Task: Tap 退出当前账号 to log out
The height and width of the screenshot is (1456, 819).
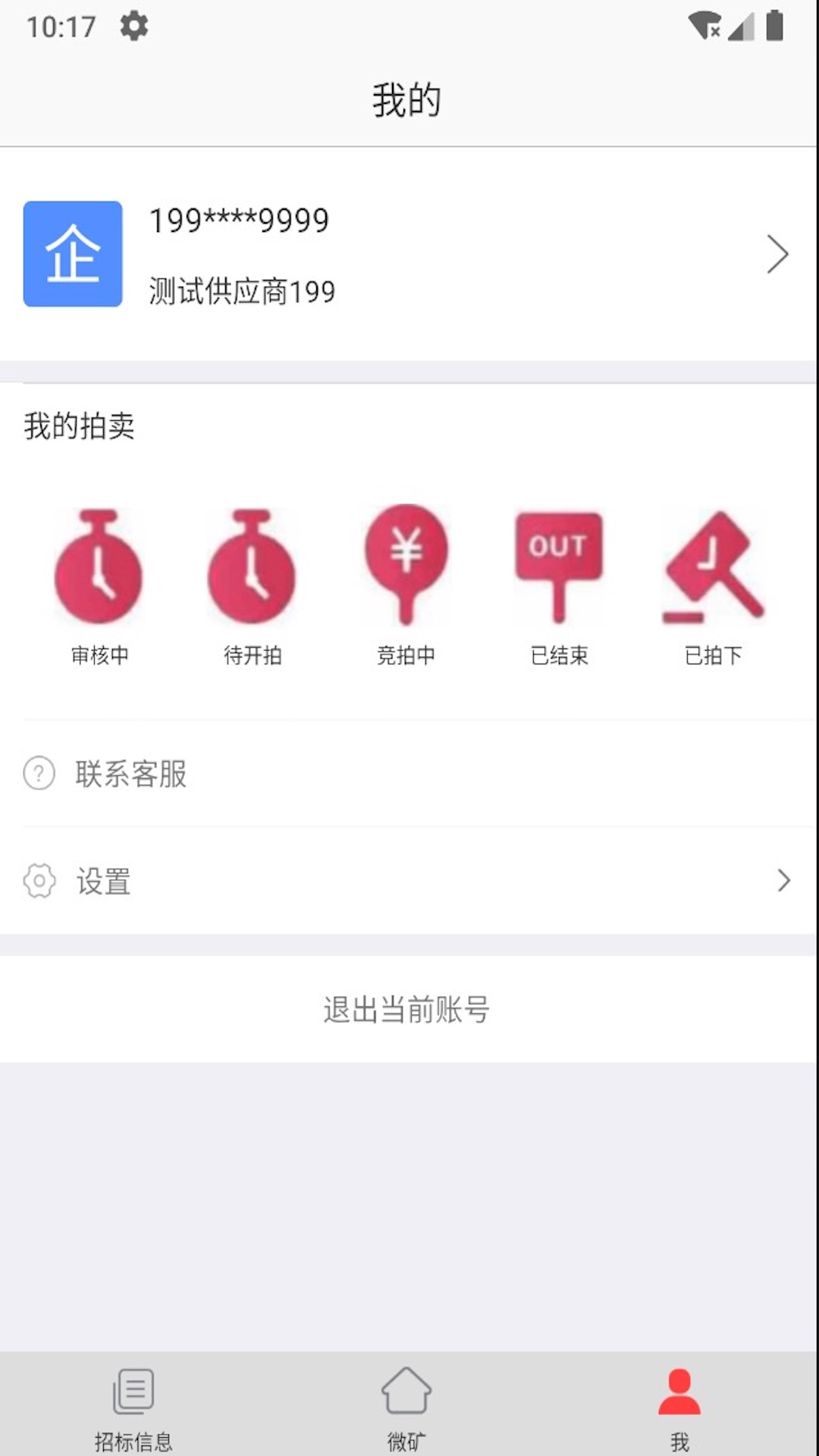Action: (406, 1009)
